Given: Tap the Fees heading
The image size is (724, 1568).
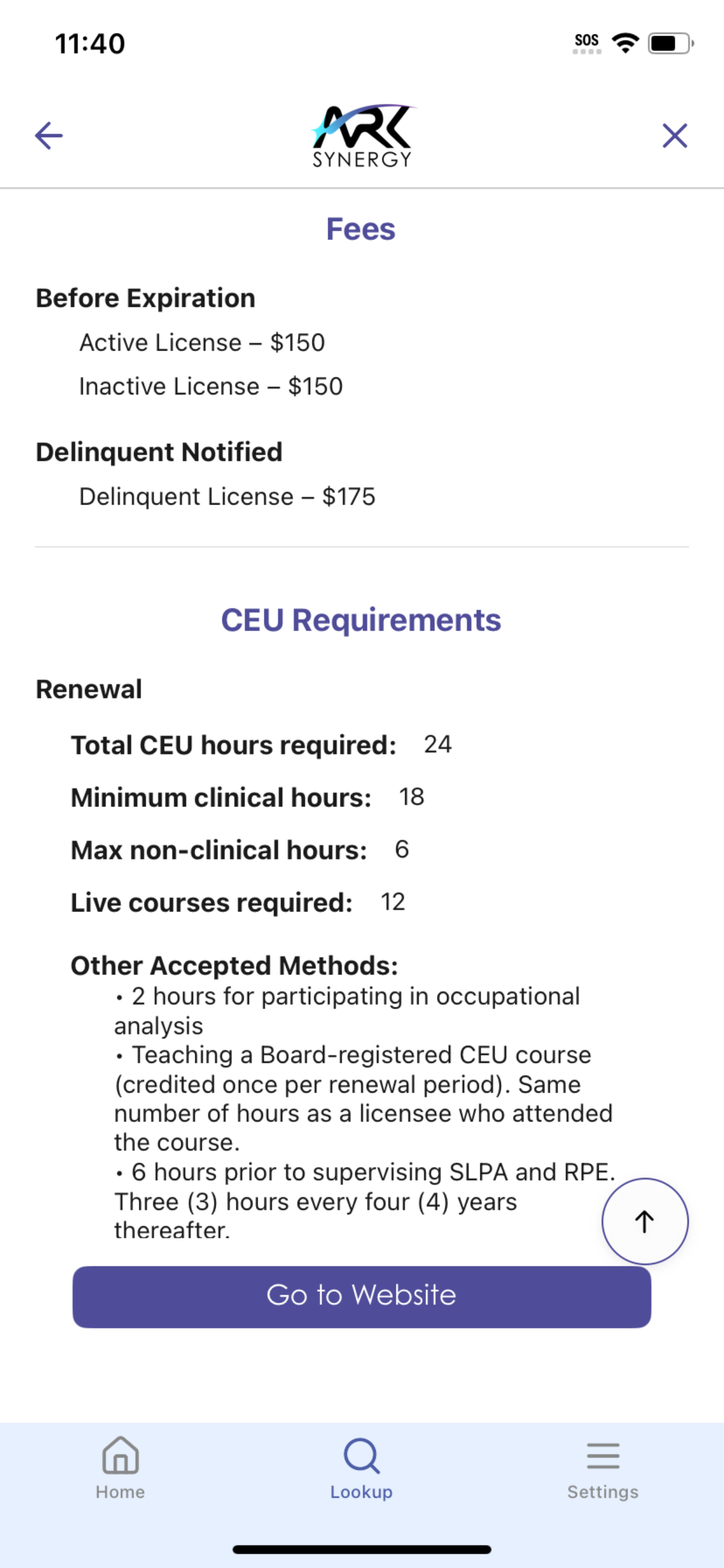Looking at the screenshot, I should point(361,229).
